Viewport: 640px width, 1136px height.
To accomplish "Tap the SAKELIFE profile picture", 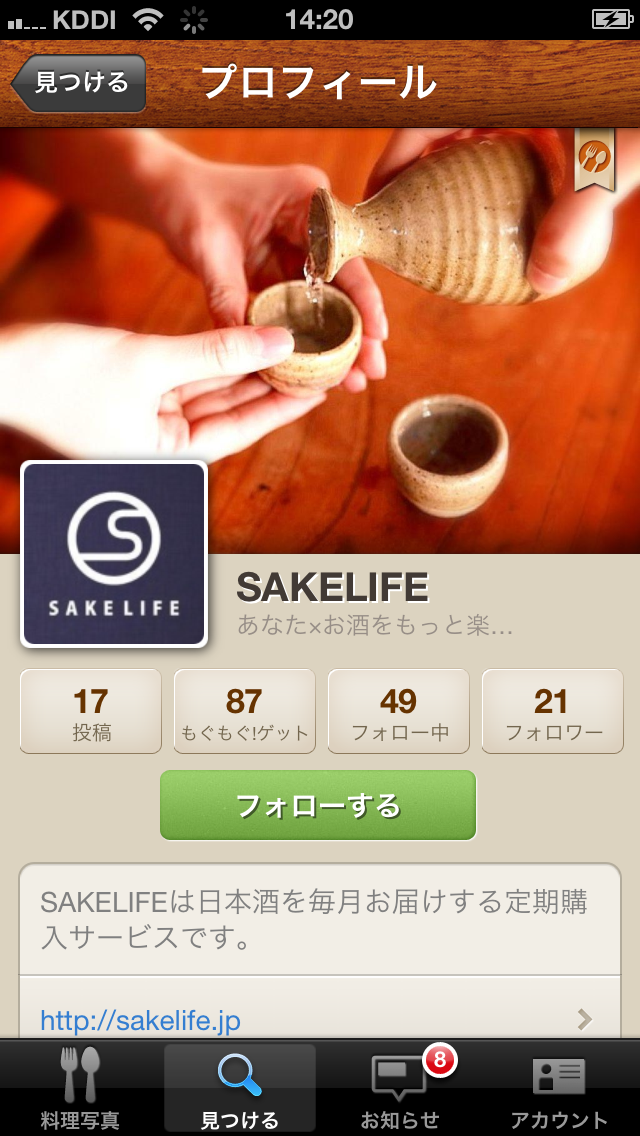I will (x=114, y=554).
